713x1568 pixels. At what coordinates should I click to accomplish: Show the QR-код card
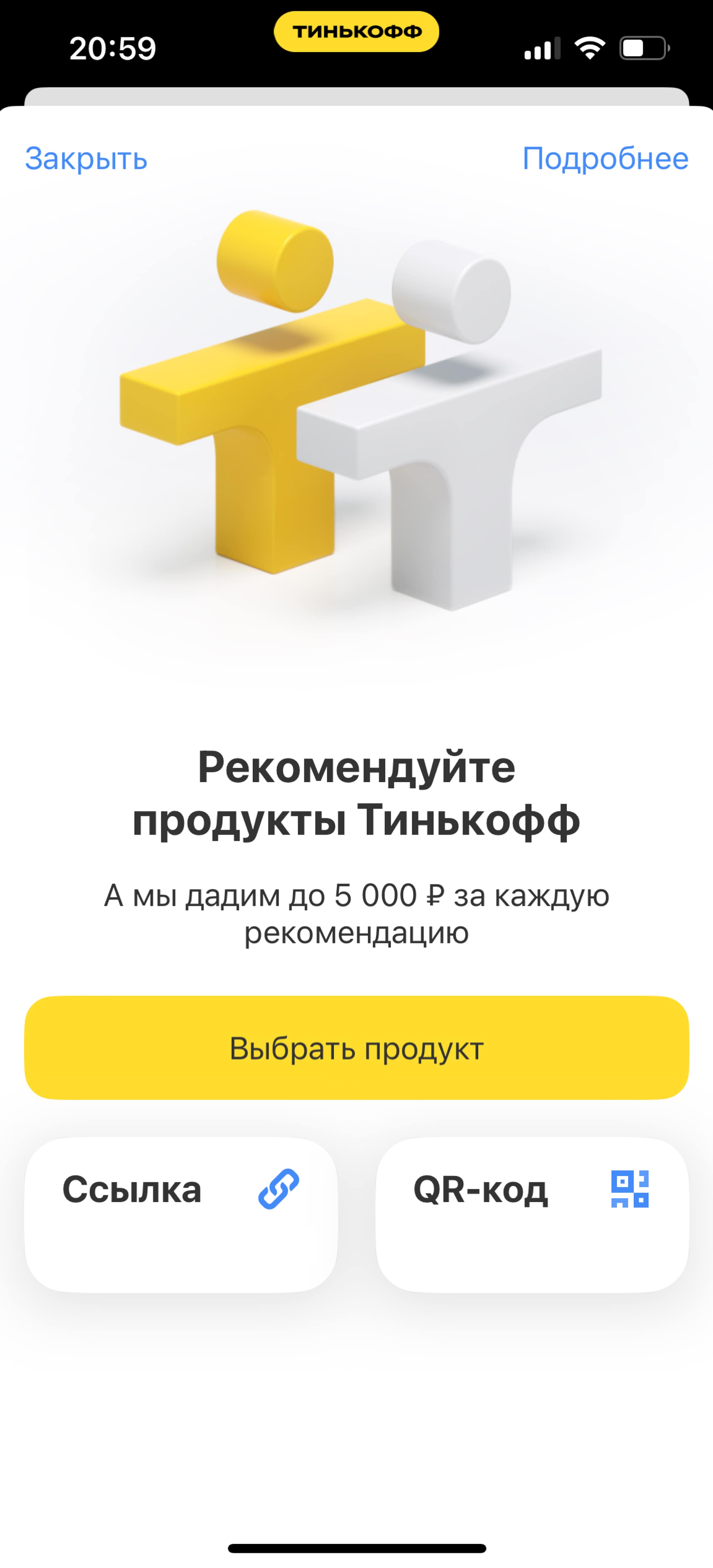point(532,1215)
